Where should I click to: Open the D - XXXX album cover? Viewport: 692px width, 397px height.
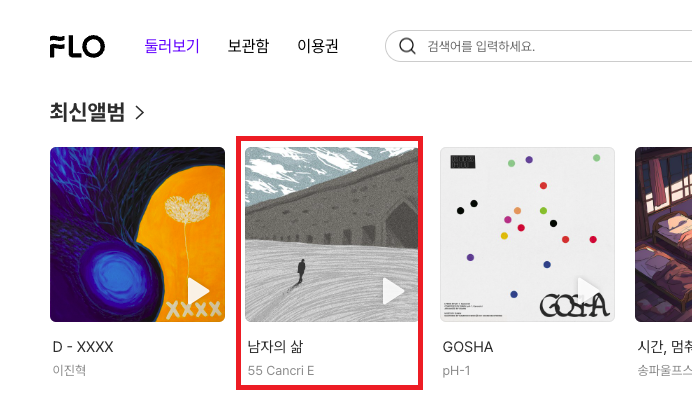pos(137,234)
